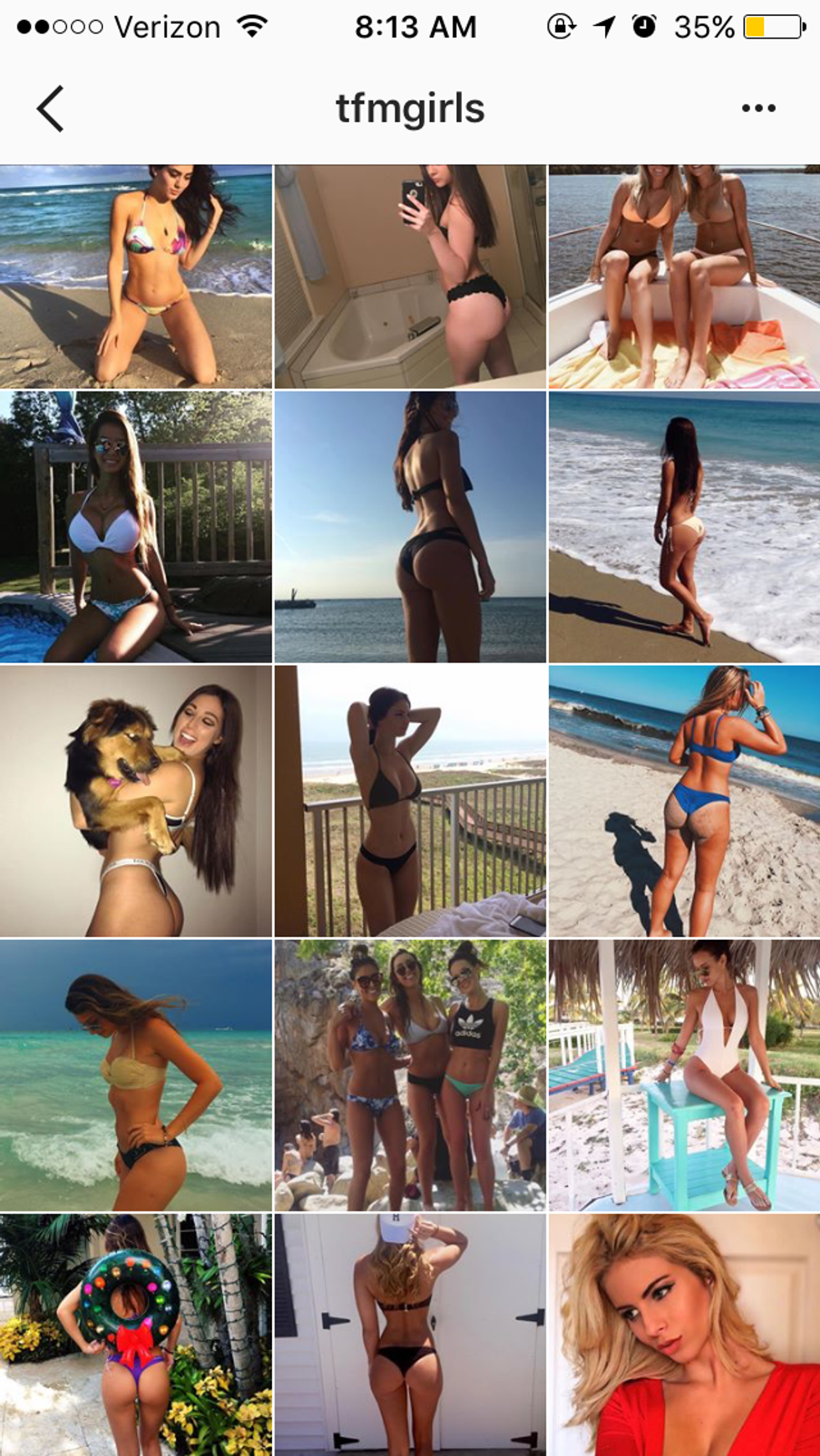Image resolution: width=820 pixels, height=1456 pixels.
Task: Open the group photo of three women
Action: click(x=410, y=1075)
